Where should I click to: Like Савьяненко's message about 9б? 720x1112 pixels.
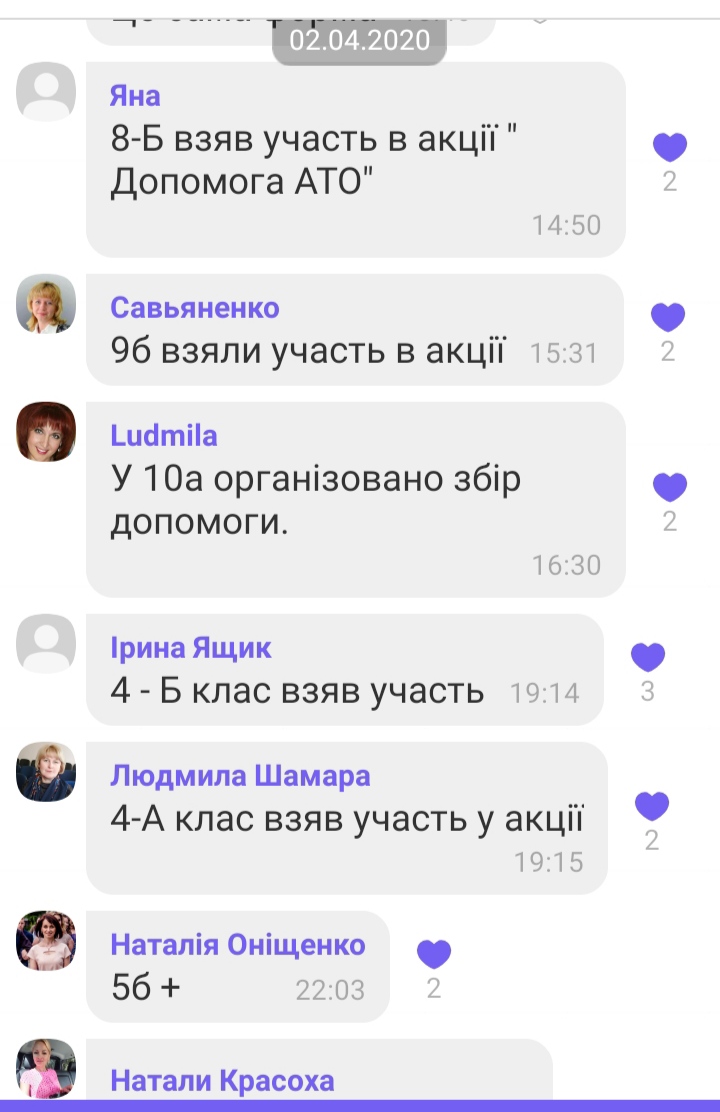pyautogui.click(x=668, y=318)
